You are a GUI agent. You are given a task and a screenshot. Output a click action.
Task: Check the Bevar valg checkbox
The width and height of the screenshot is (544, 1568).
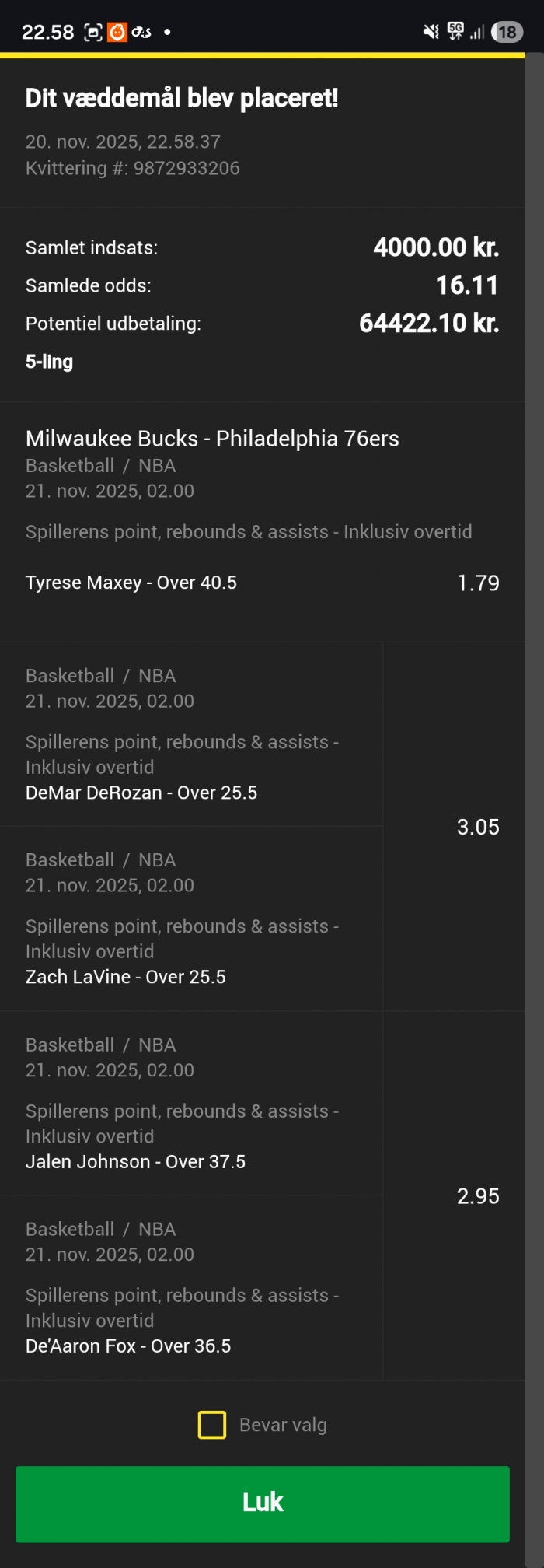pos(212,1425)
